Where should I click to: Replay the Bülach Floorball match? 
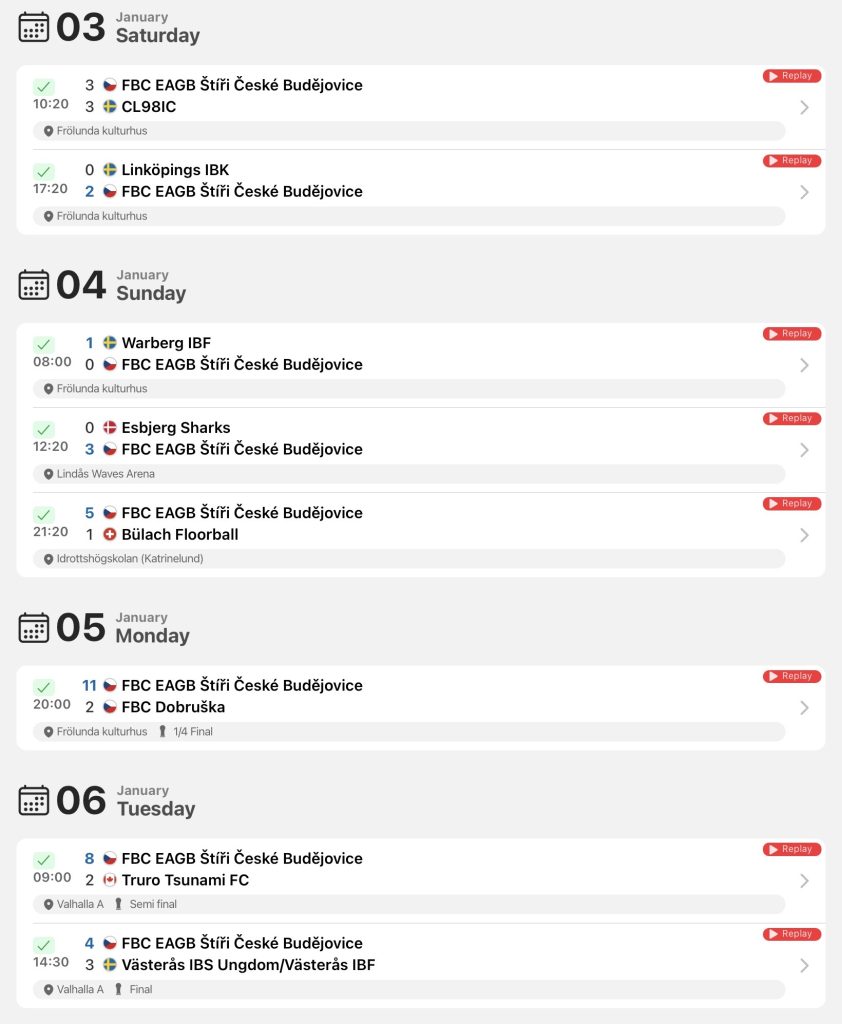(791, 504)
